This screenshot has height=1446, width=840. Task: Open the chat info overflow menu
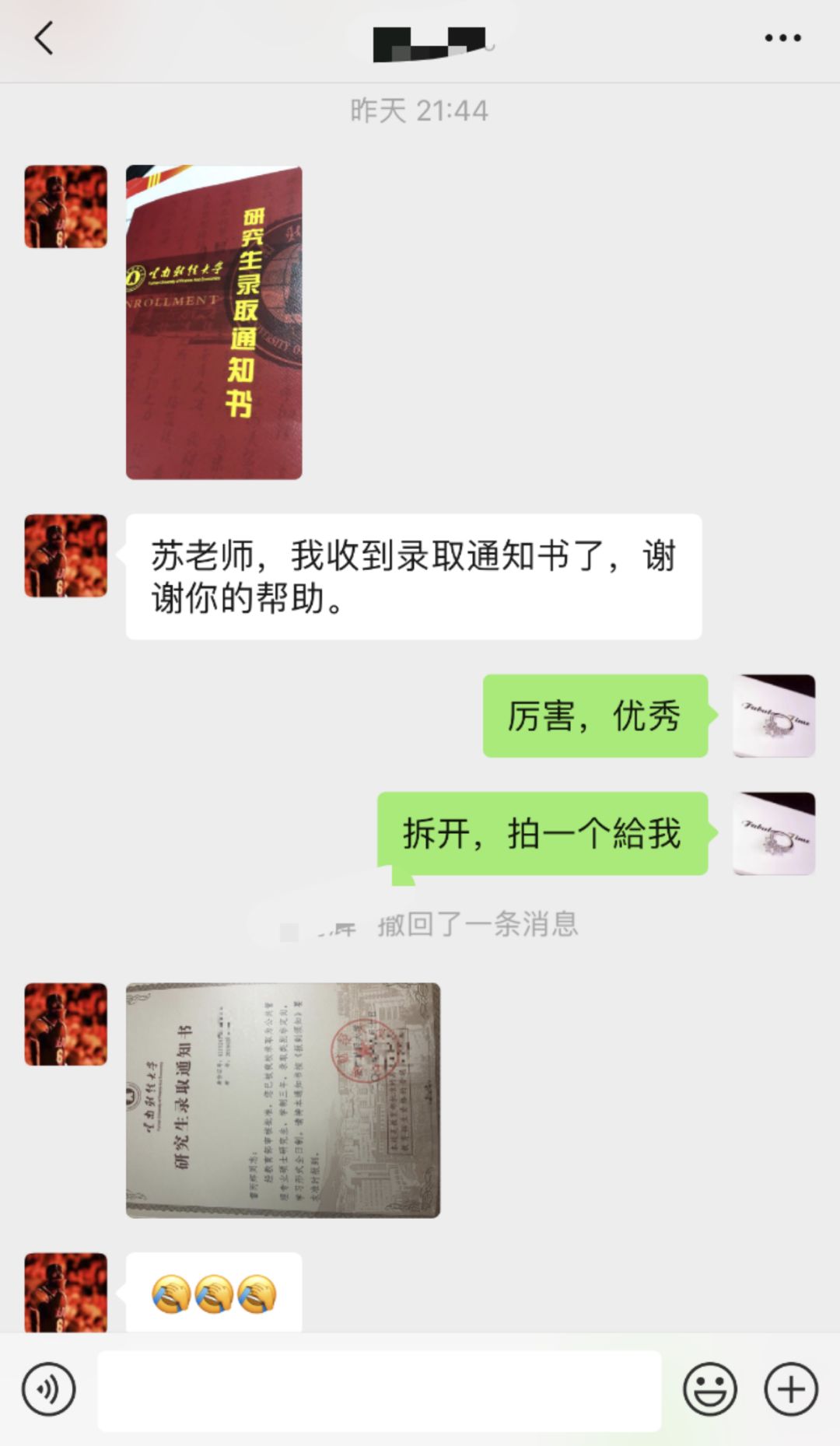(782, 37)
